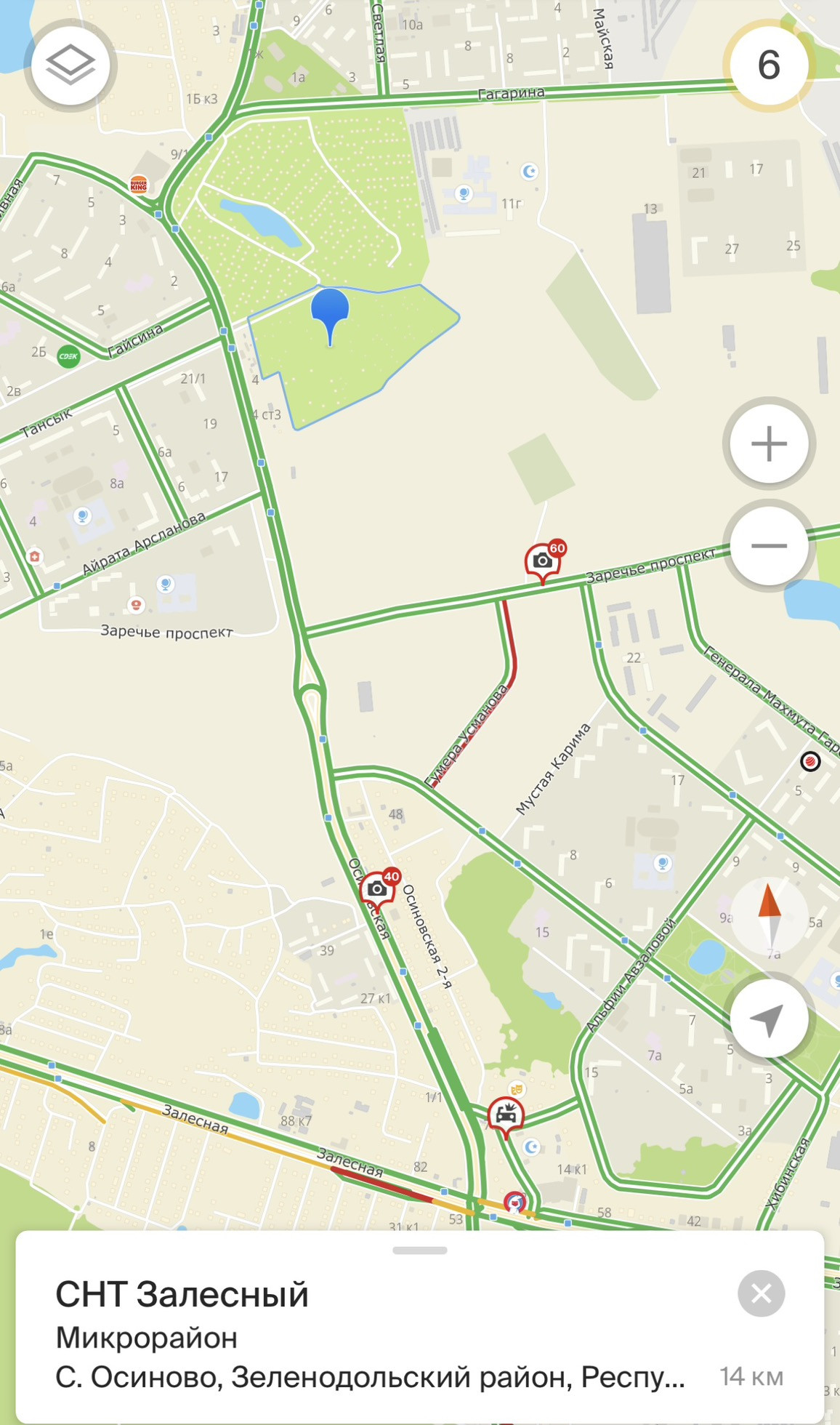Center map on my current location

[x=769, y=1018]
